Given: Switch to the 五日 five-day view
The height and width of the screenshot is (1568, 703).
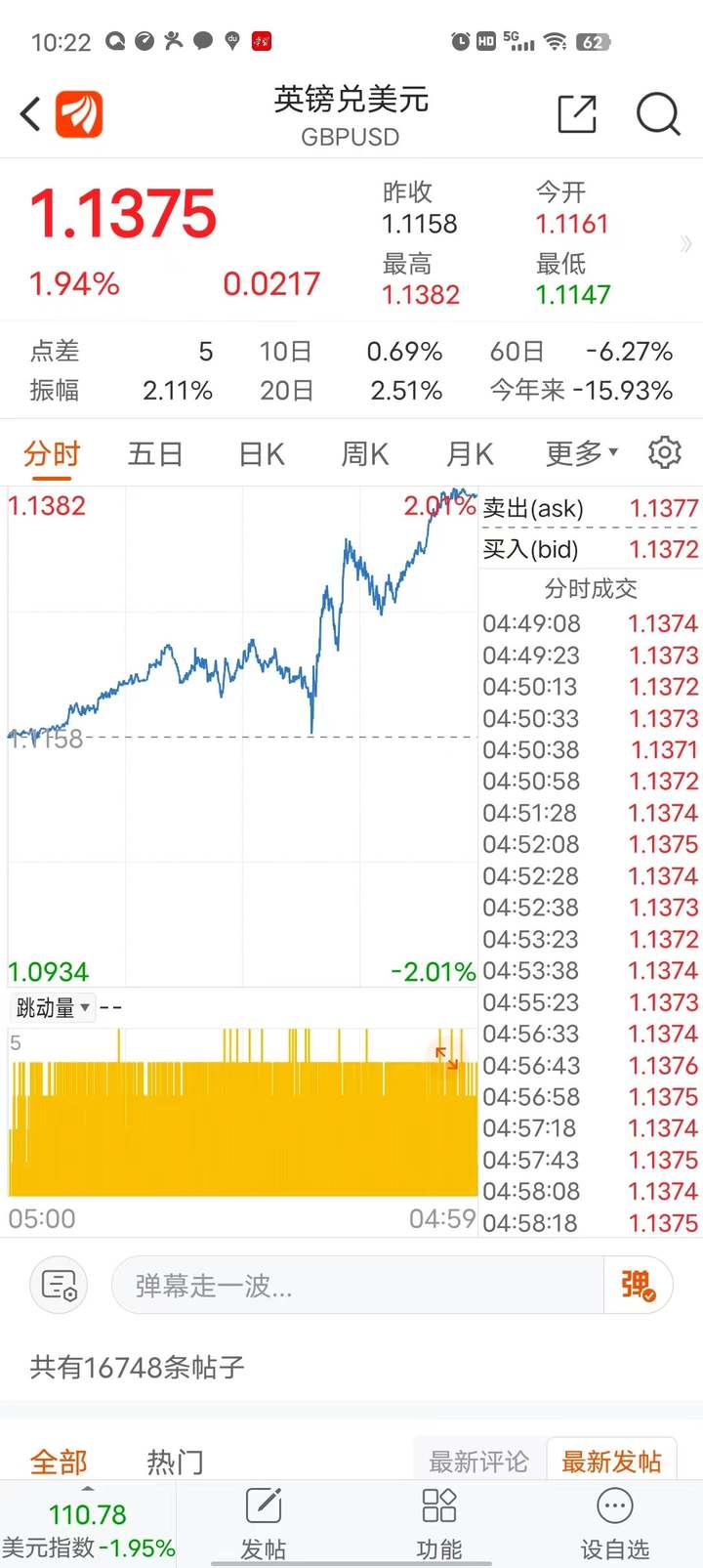Looking at the screenshot, I should click(154, 452).
